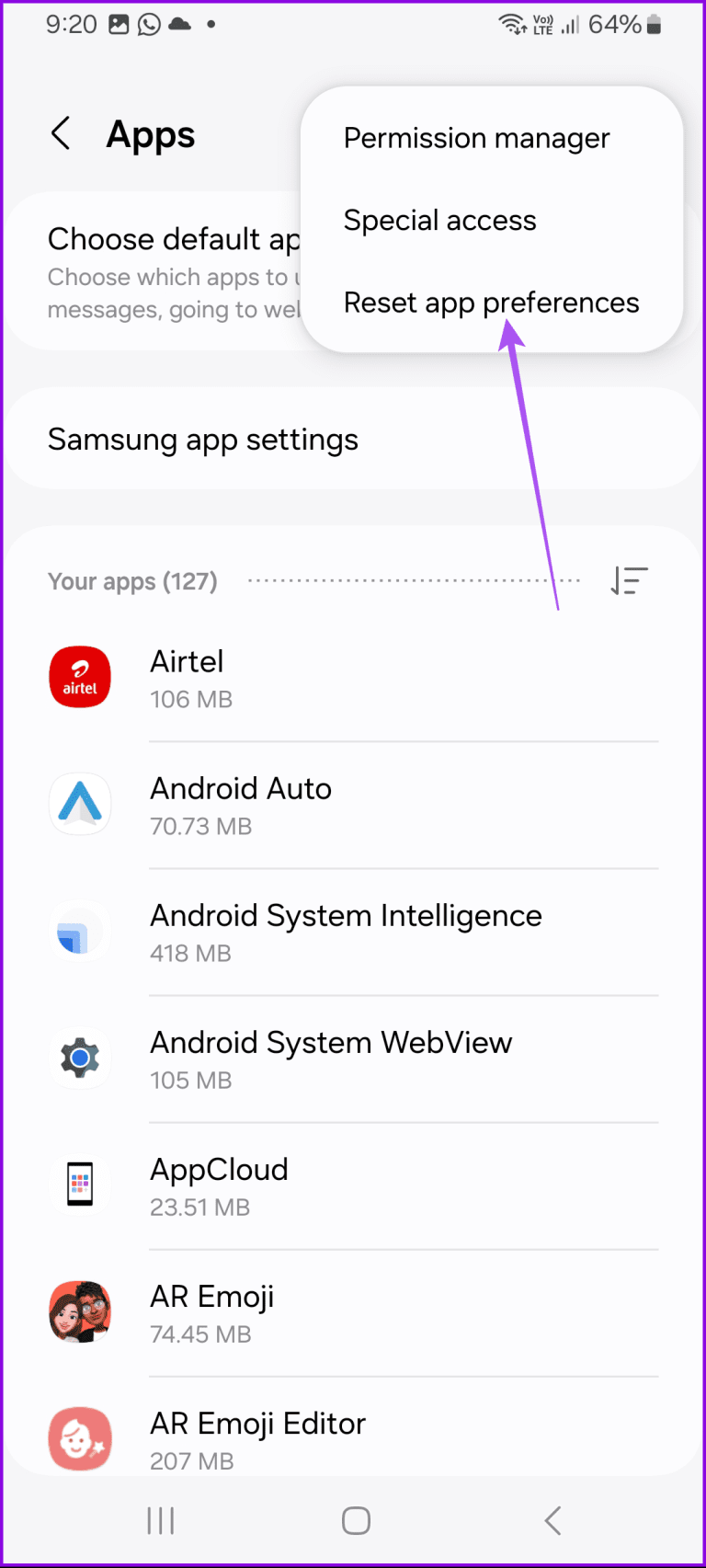The image size is (706, 1568).
Task: Select the AppCloud phone icon
Action: coord(80,1185)
